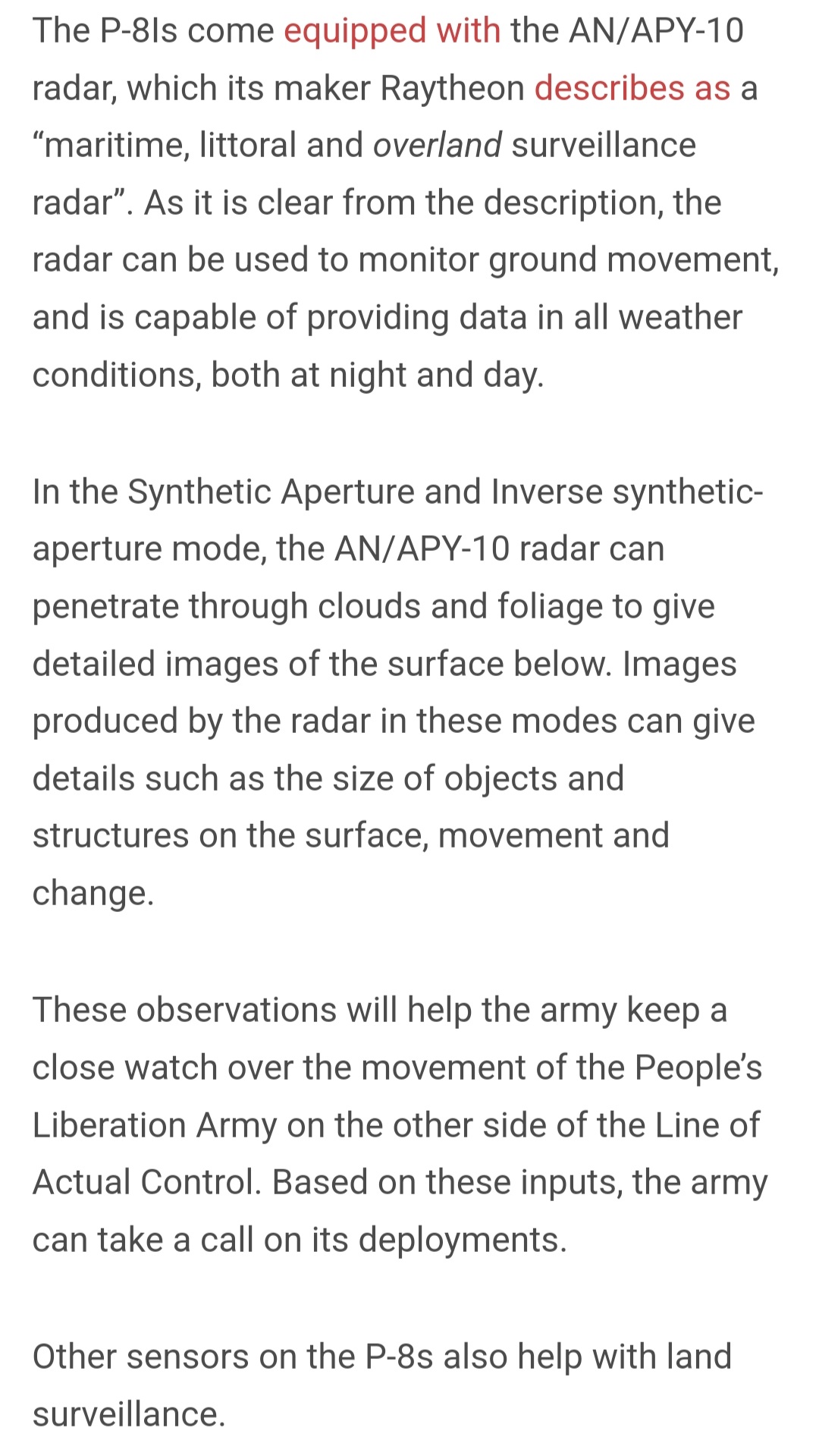
Task: Follow the 'describes as' link
Action: tap(632, 89)
